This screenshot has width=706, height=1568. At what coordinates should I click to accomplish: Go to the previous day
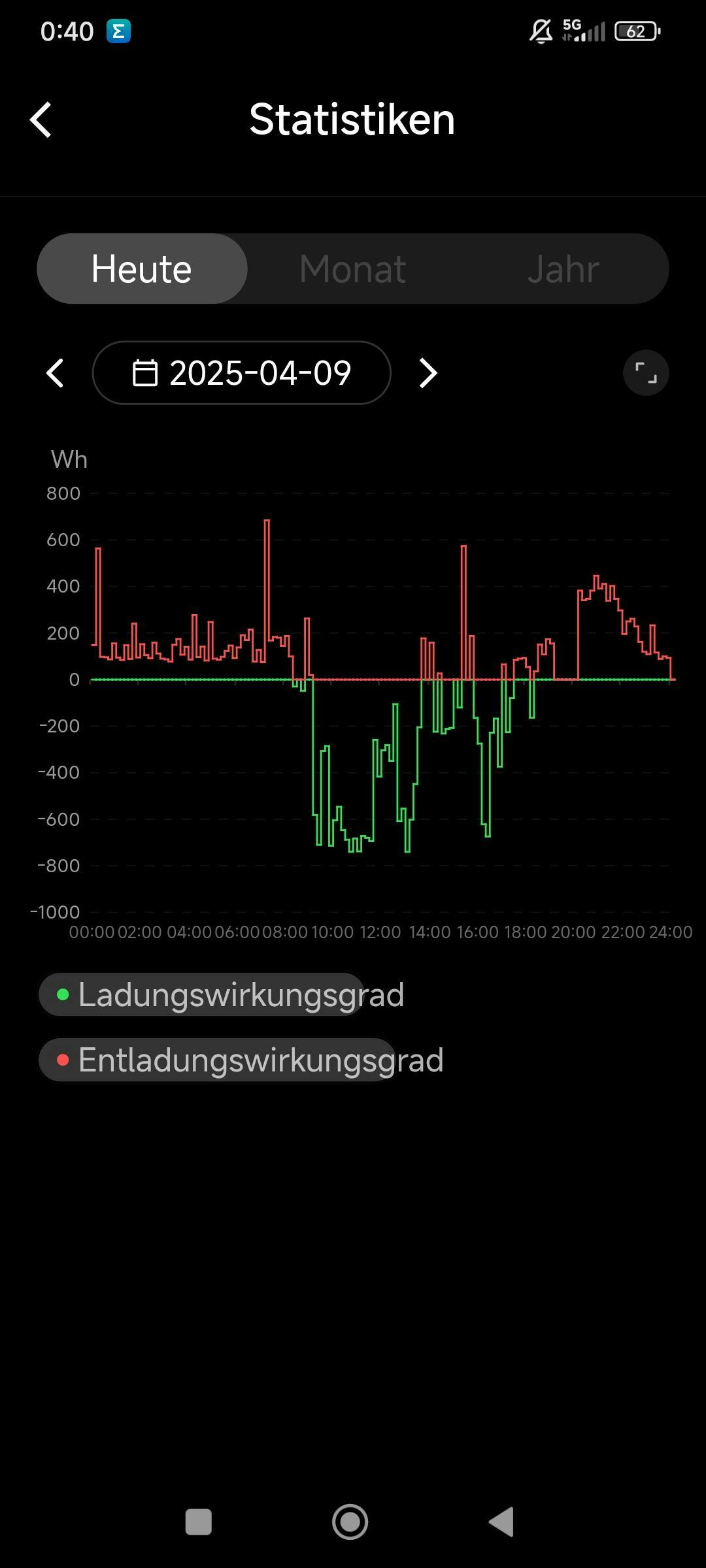point(56,373)
